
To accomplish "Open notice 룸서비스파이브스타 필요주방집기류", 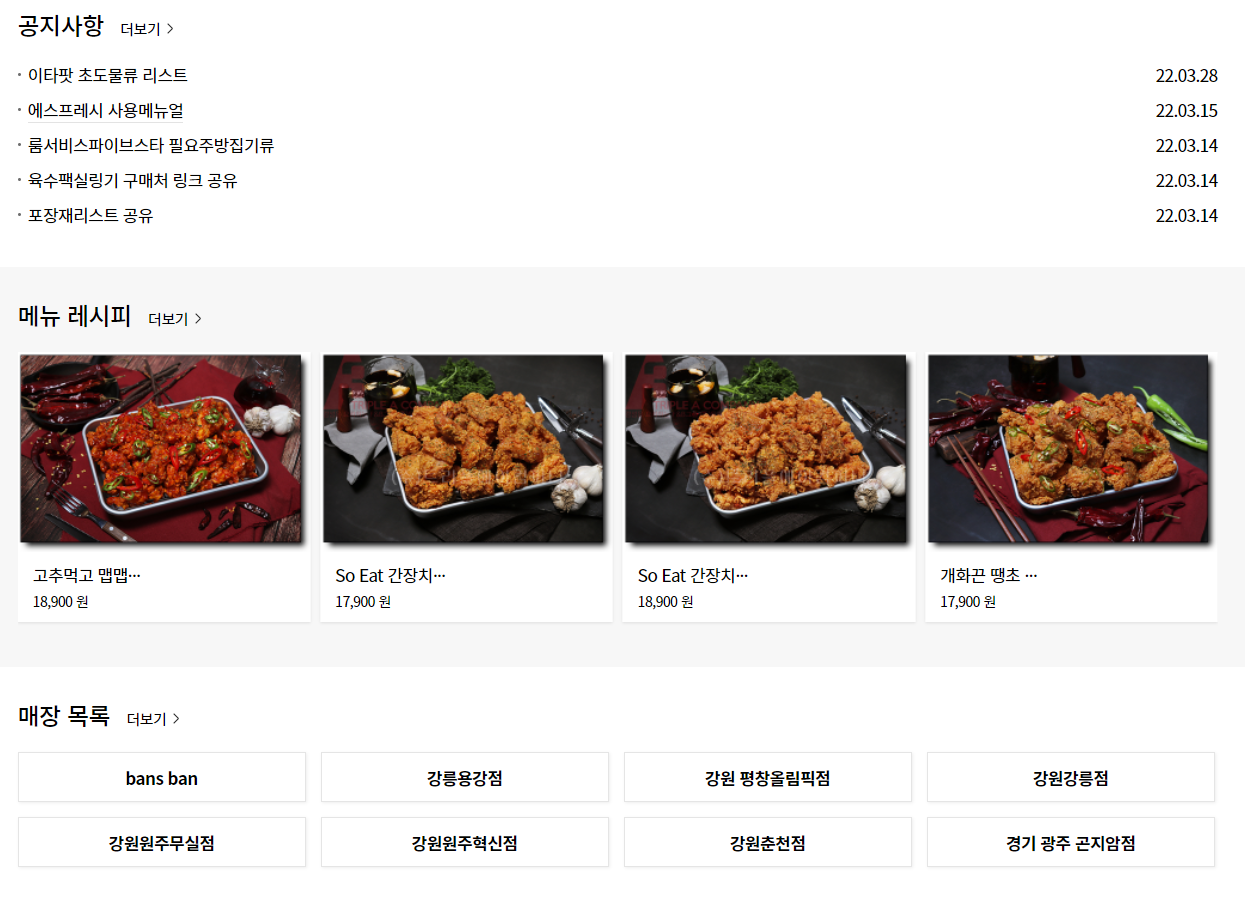I will click(x=151, y=145).
